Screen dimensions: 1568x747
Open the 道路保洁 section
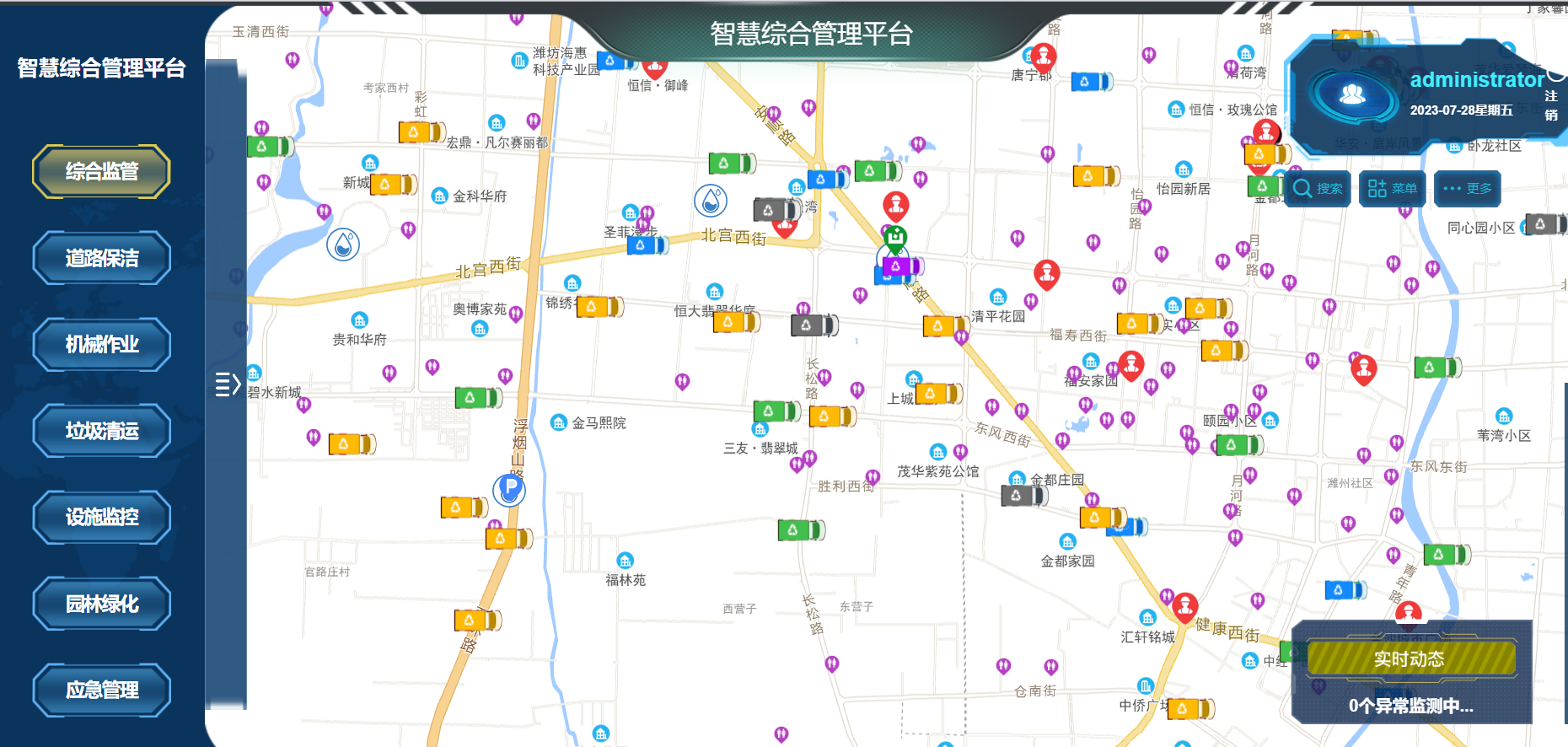pos(101,258)
